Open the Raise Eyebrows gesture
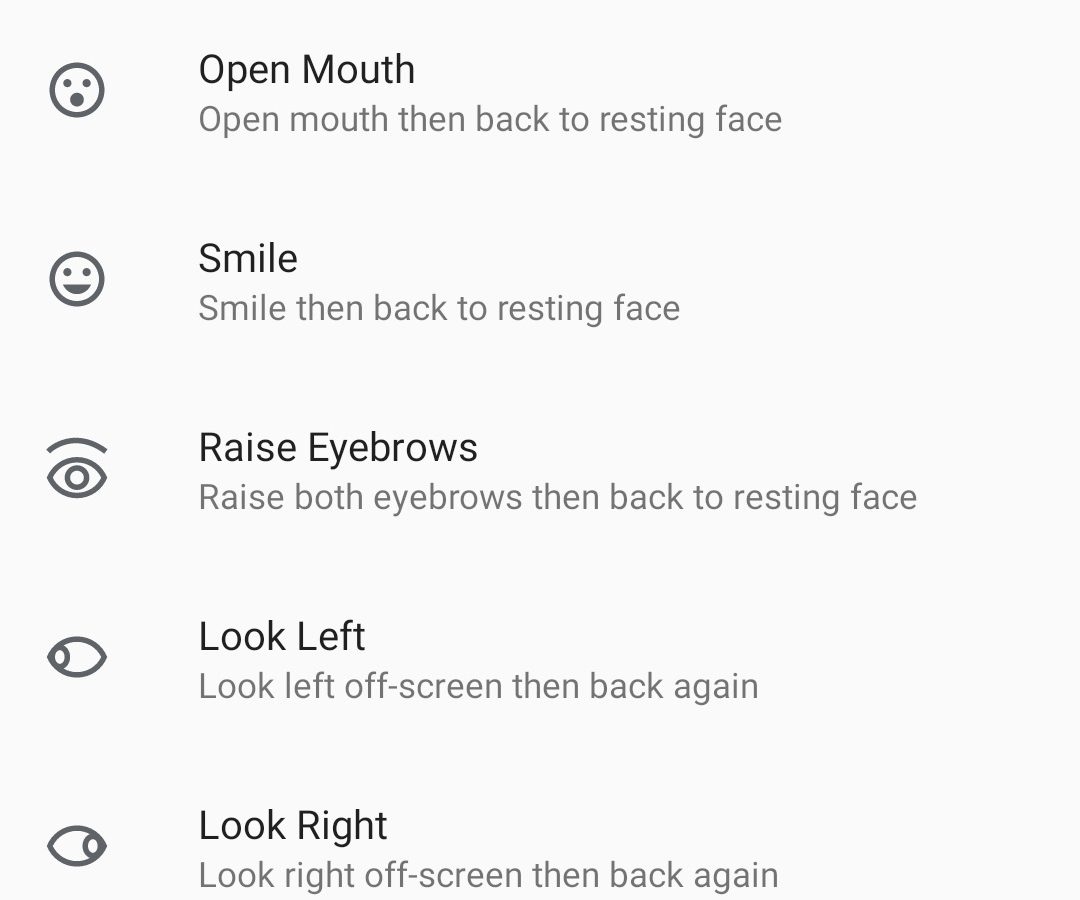 click(x=556, y=471)
